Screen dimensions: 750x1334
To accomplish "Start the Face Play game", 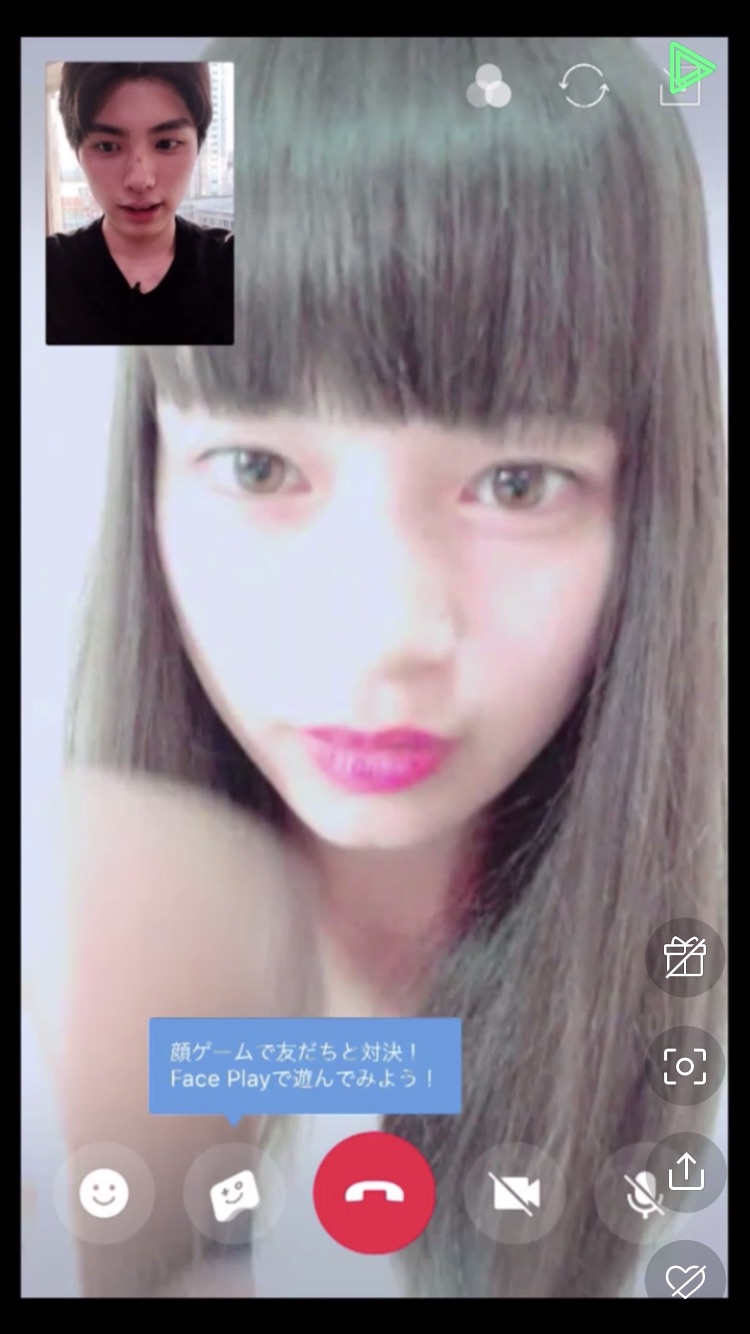I will pyautogui.click(x=234, y=1193).
